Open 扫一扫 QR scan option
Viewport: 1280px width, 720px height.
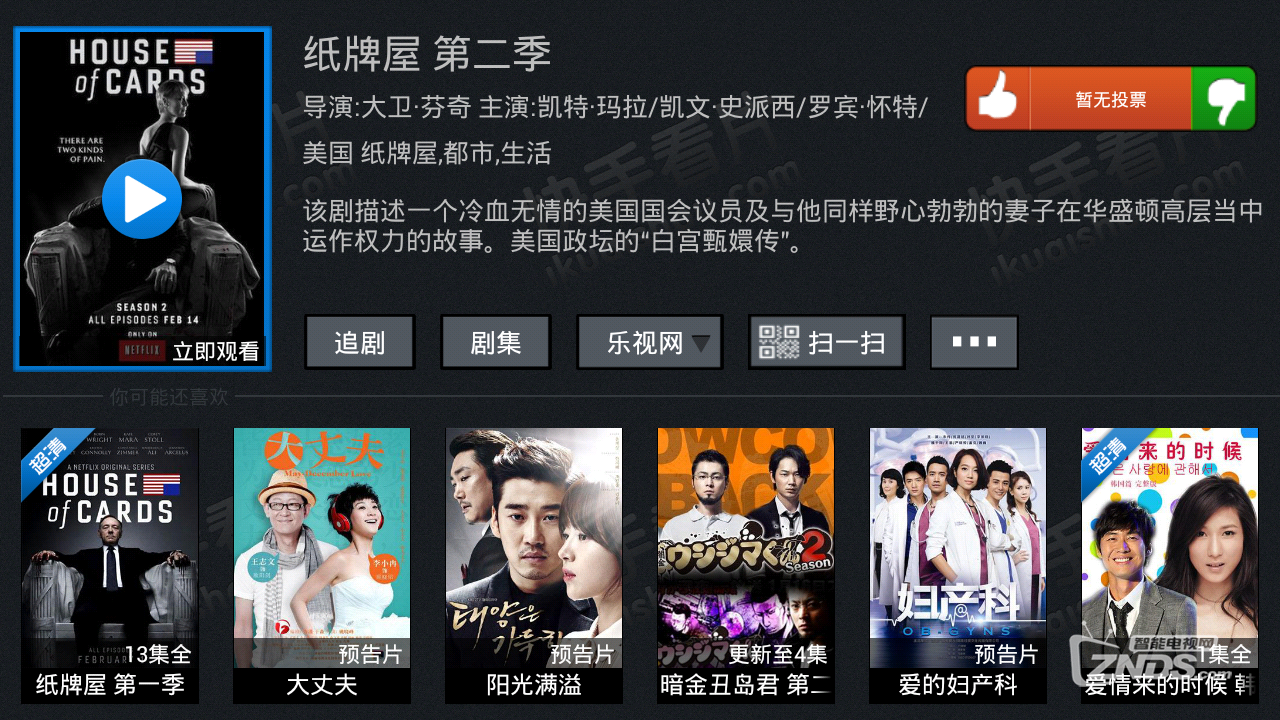click(827, 343)
